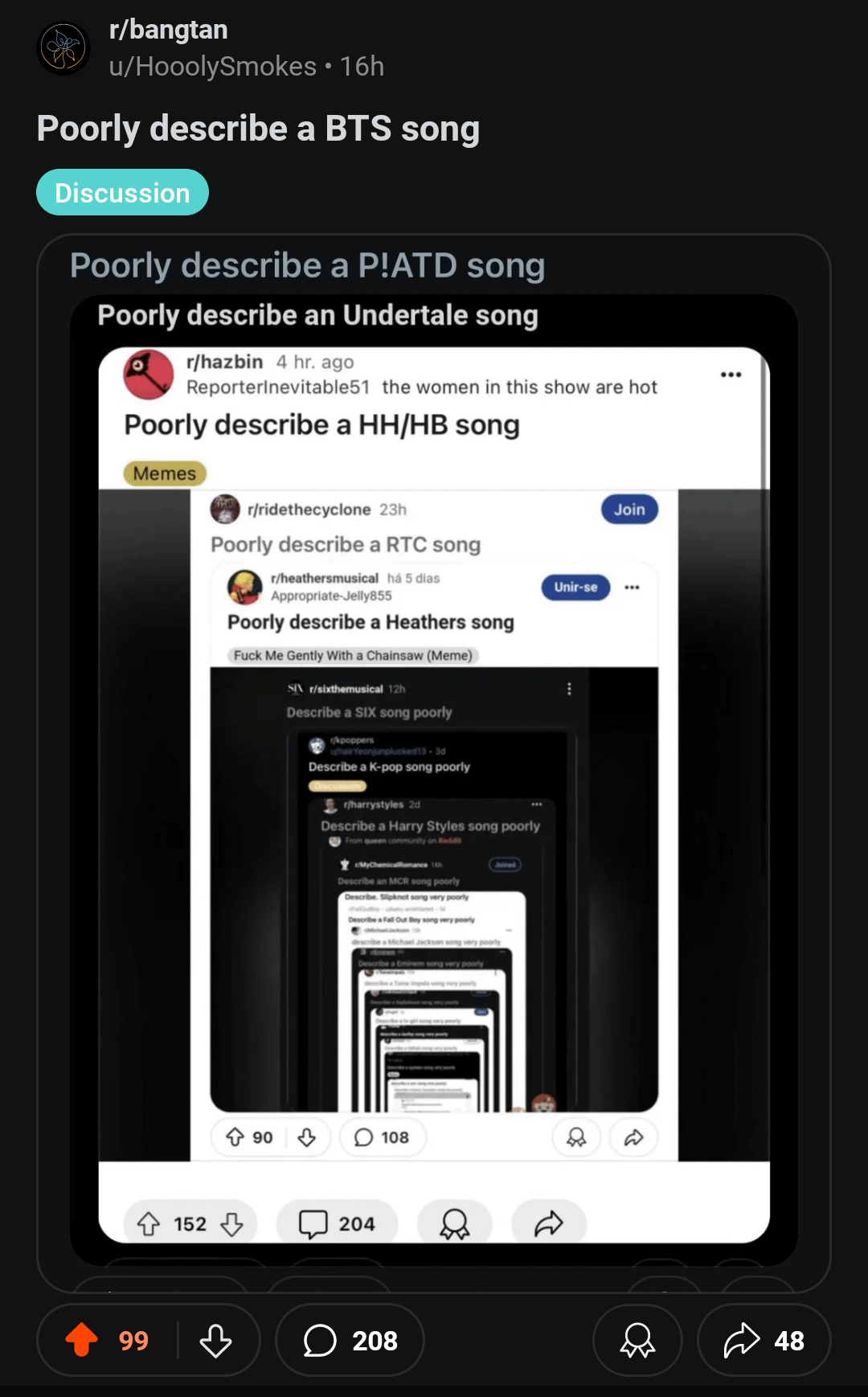
Task: Downvote the BTS song post
Action: 215,1340
